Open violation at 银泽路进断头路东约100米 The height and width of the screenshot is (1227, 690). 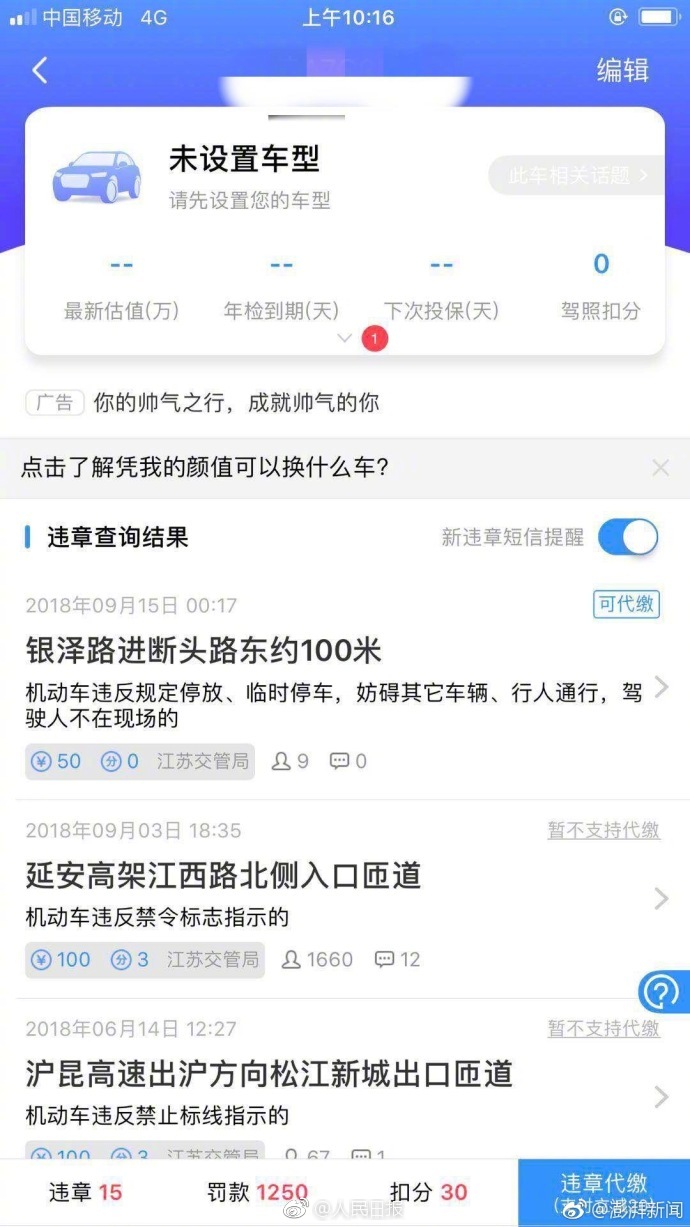tap(204, 651)
